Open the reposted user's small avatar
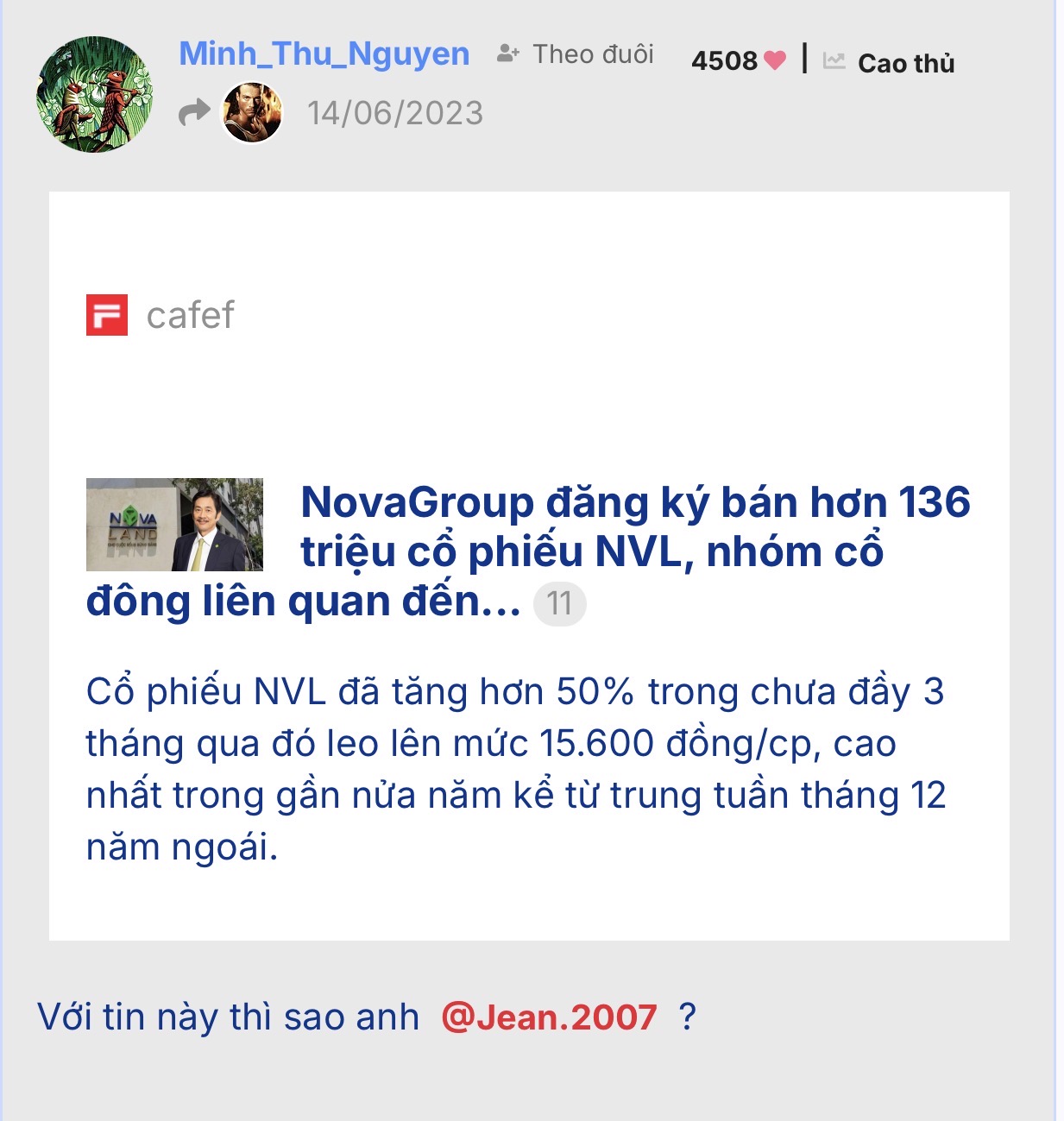The image size is (1064, 1121). pyautogui.click(x=252, y=112)
